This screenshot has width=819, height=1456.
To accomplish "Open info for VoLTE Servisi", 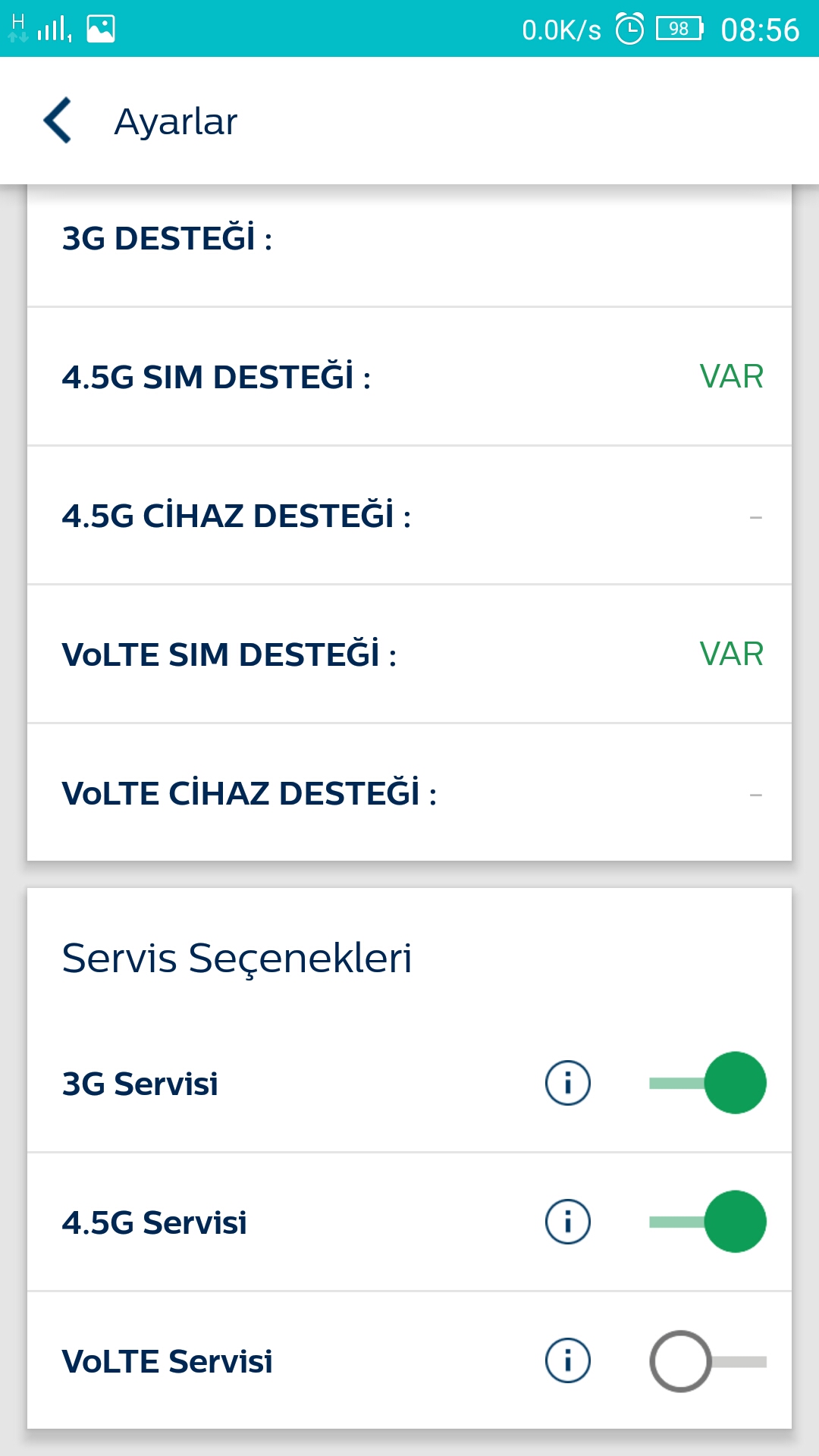I will pos(568,1360).
